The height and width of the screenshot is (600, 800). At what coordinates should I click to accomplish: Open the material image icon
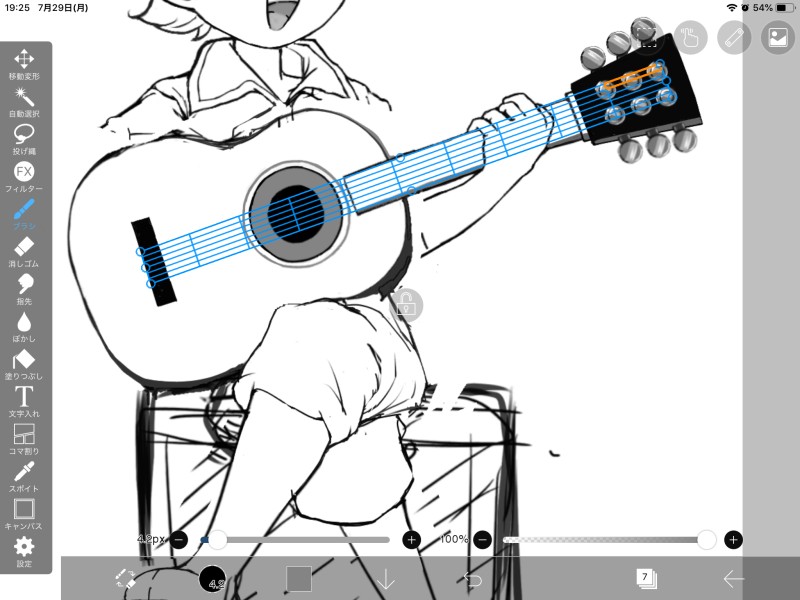[777, 38]
